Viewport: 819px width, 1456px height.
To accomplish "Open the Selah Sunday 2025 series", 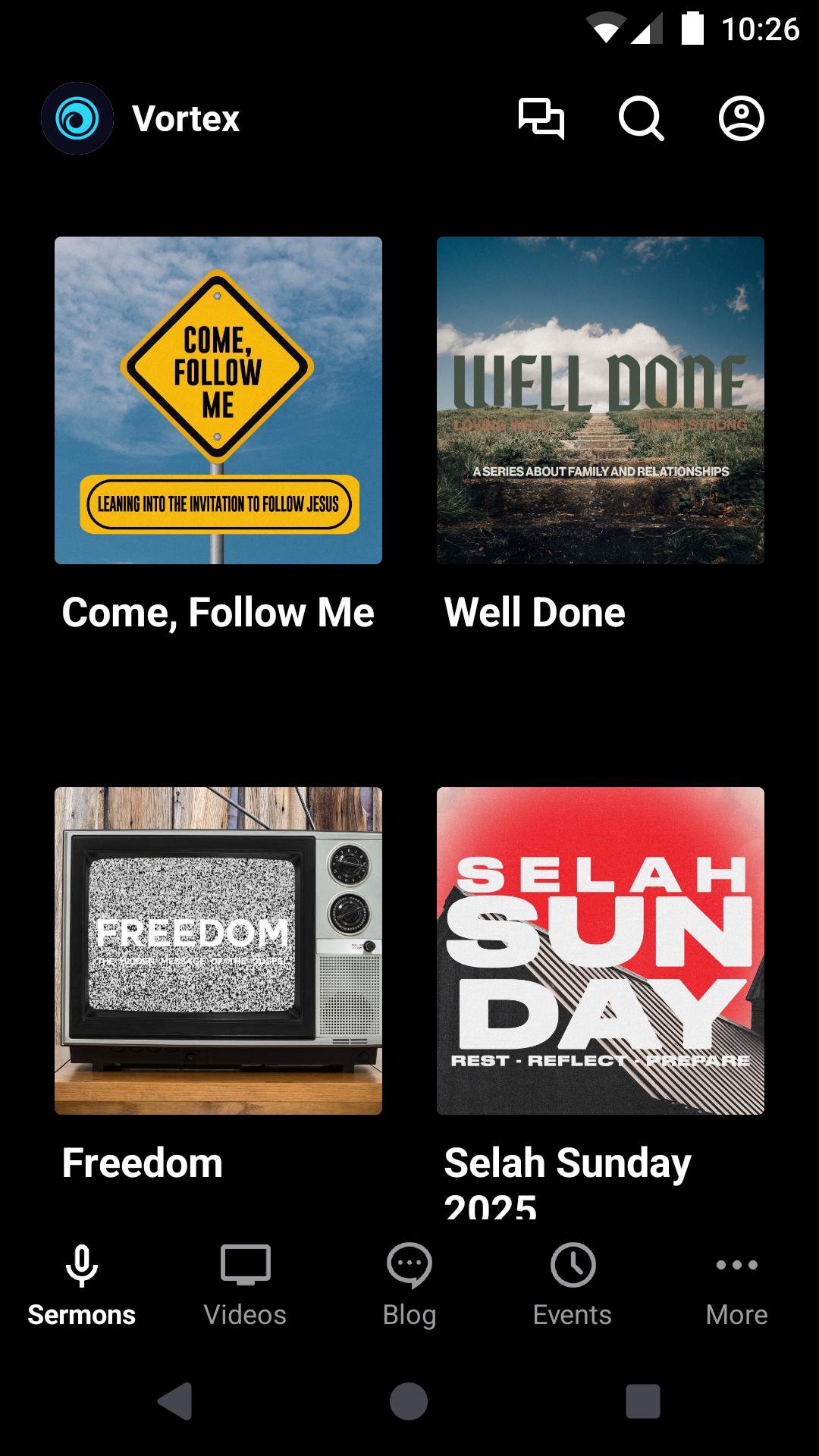I will 601,951.
